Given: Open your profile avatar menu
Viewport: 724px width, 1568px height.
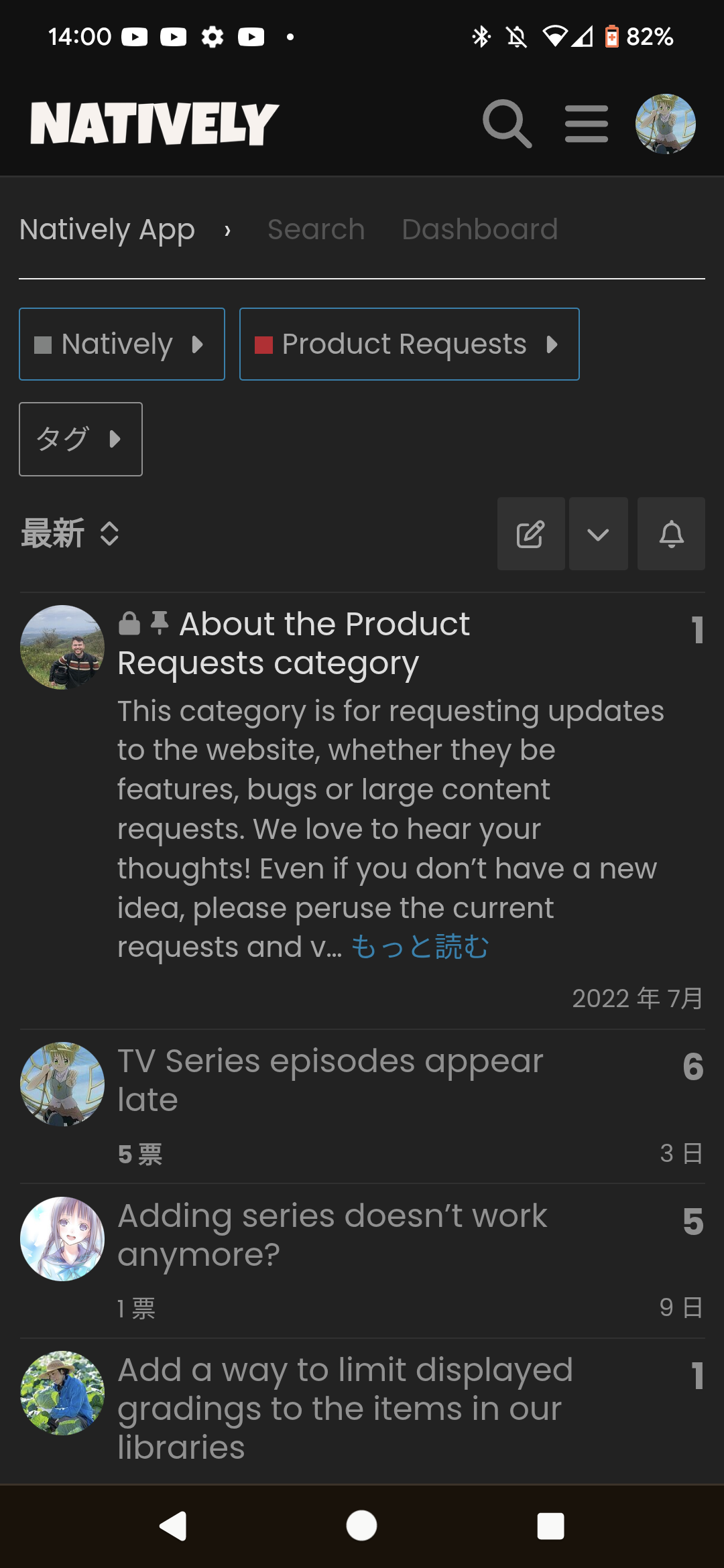Looking at the screenshot, I should click(x=665, y=124).
